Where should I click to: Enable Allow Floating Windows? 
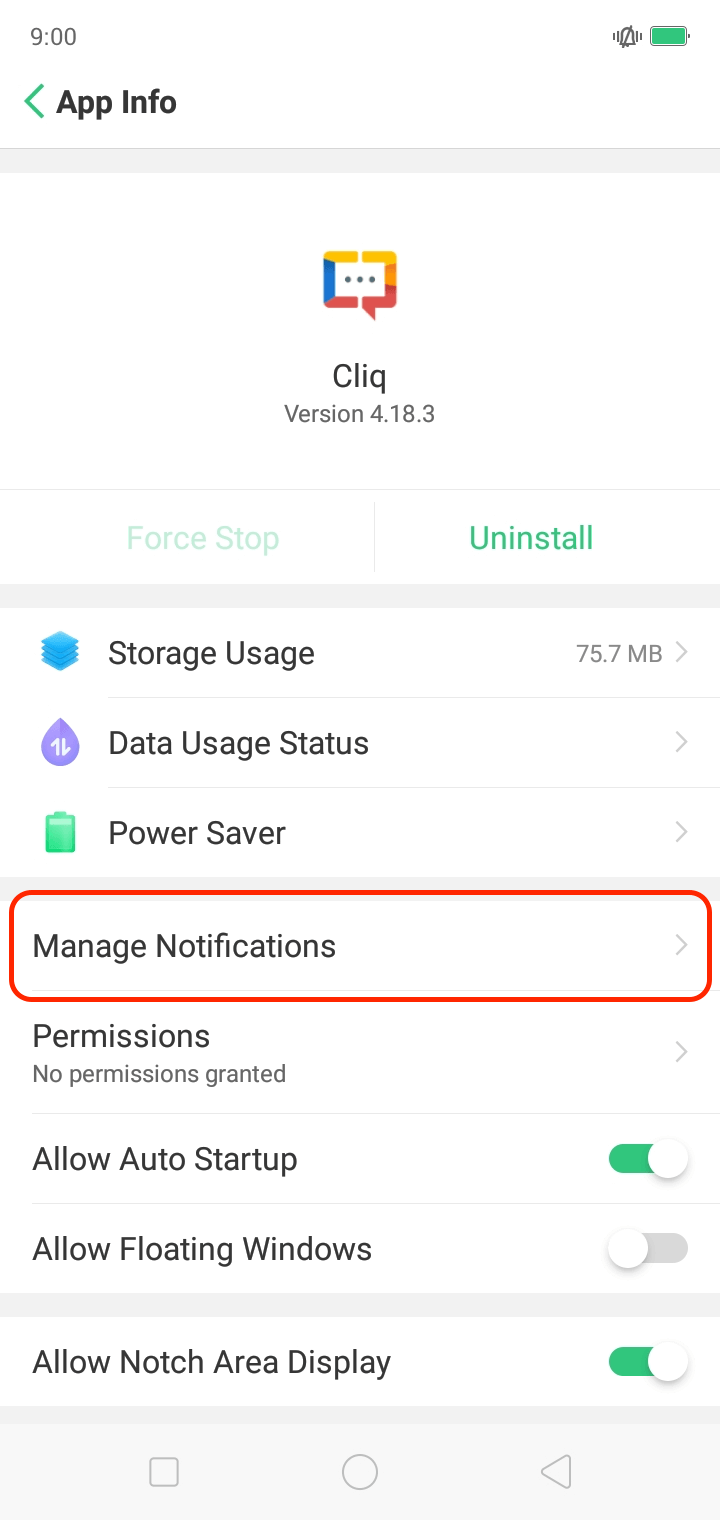[x=648, y=1249]
